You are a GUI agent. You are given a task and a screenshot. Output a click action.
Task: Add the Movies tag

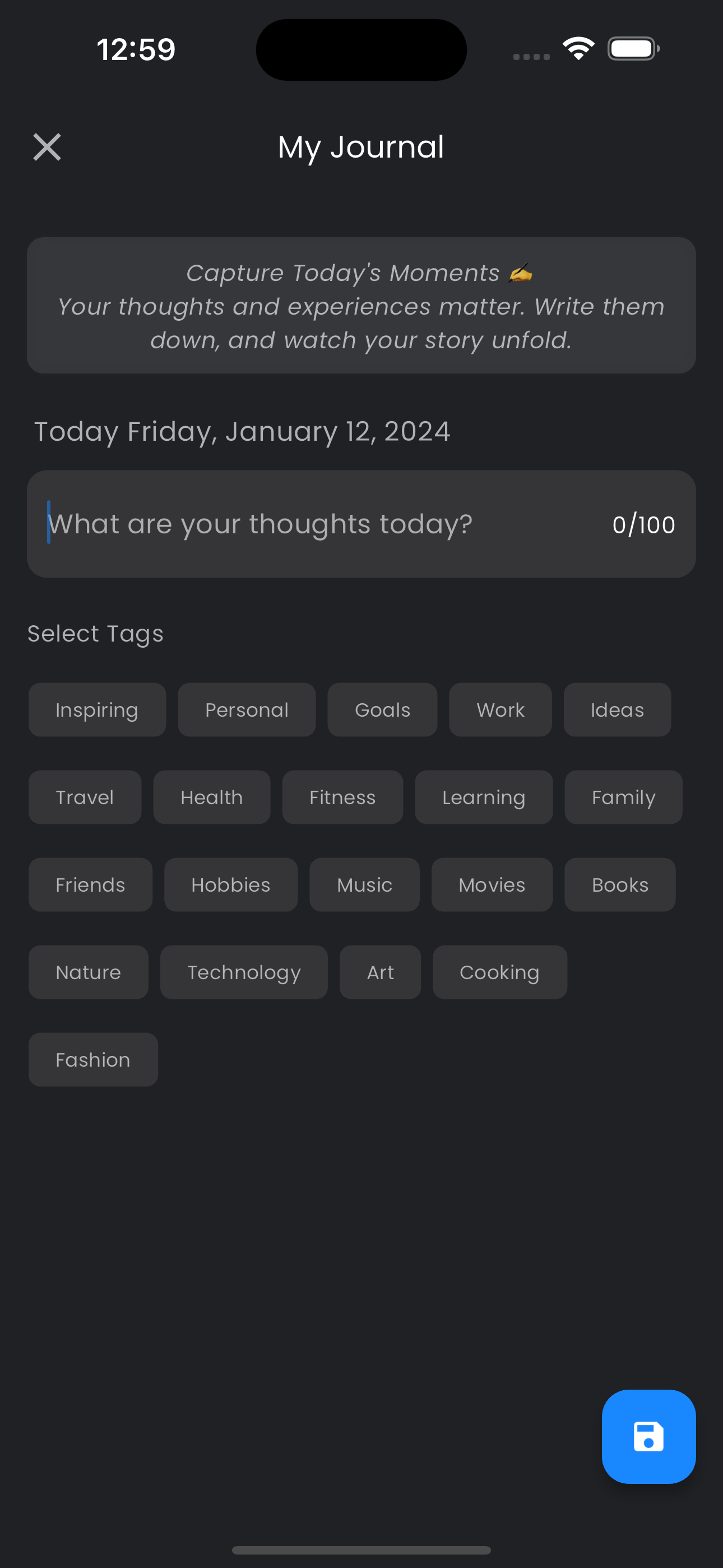492,884
